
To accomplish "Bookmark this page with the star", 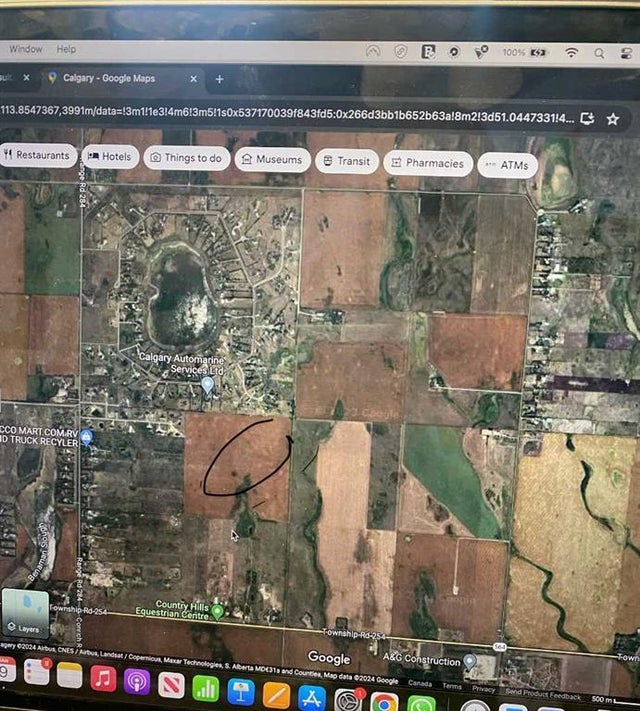I will pos(612,118).
